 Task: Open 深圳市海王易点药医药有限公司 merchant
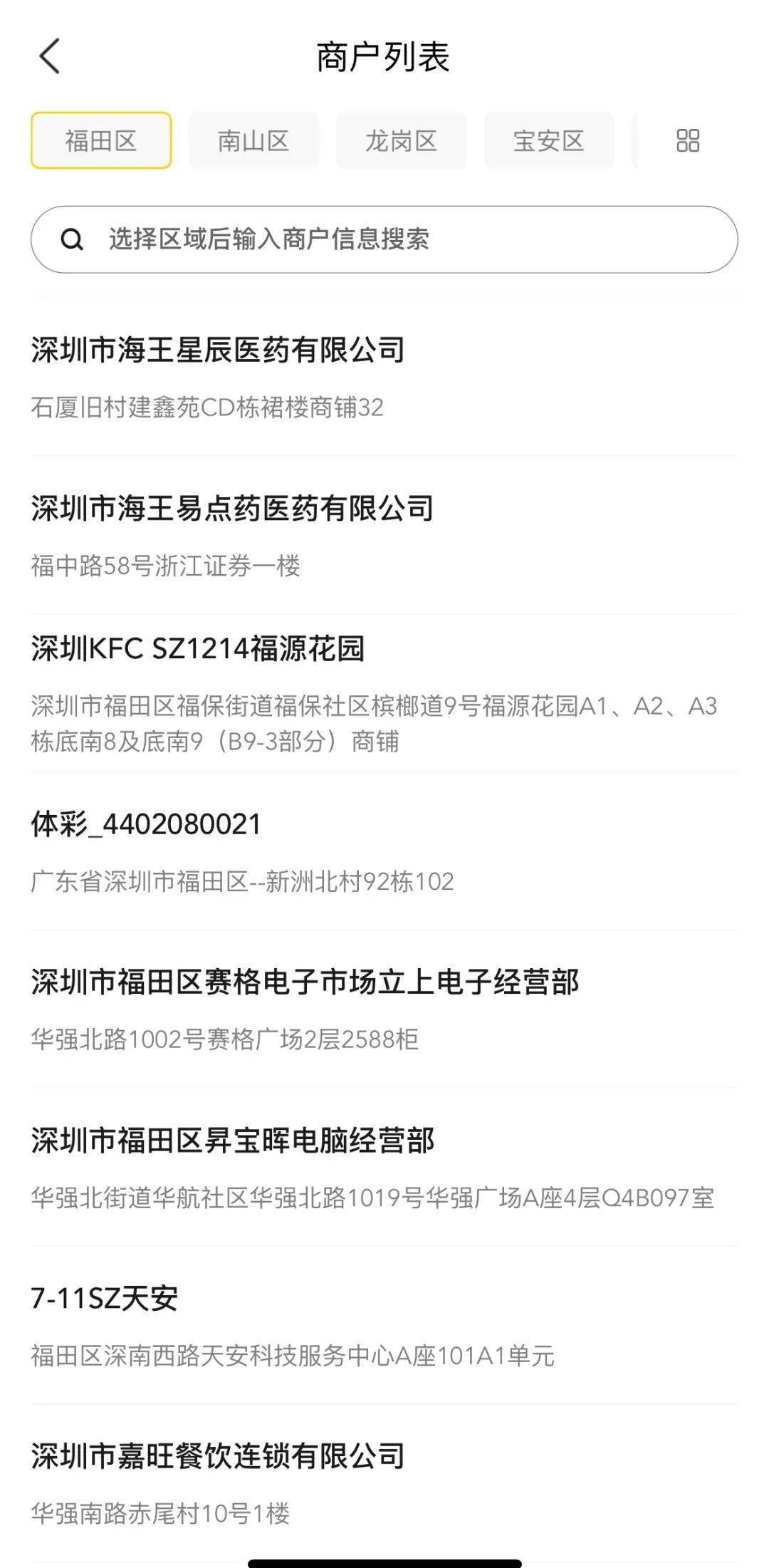[x=232, y=509]
